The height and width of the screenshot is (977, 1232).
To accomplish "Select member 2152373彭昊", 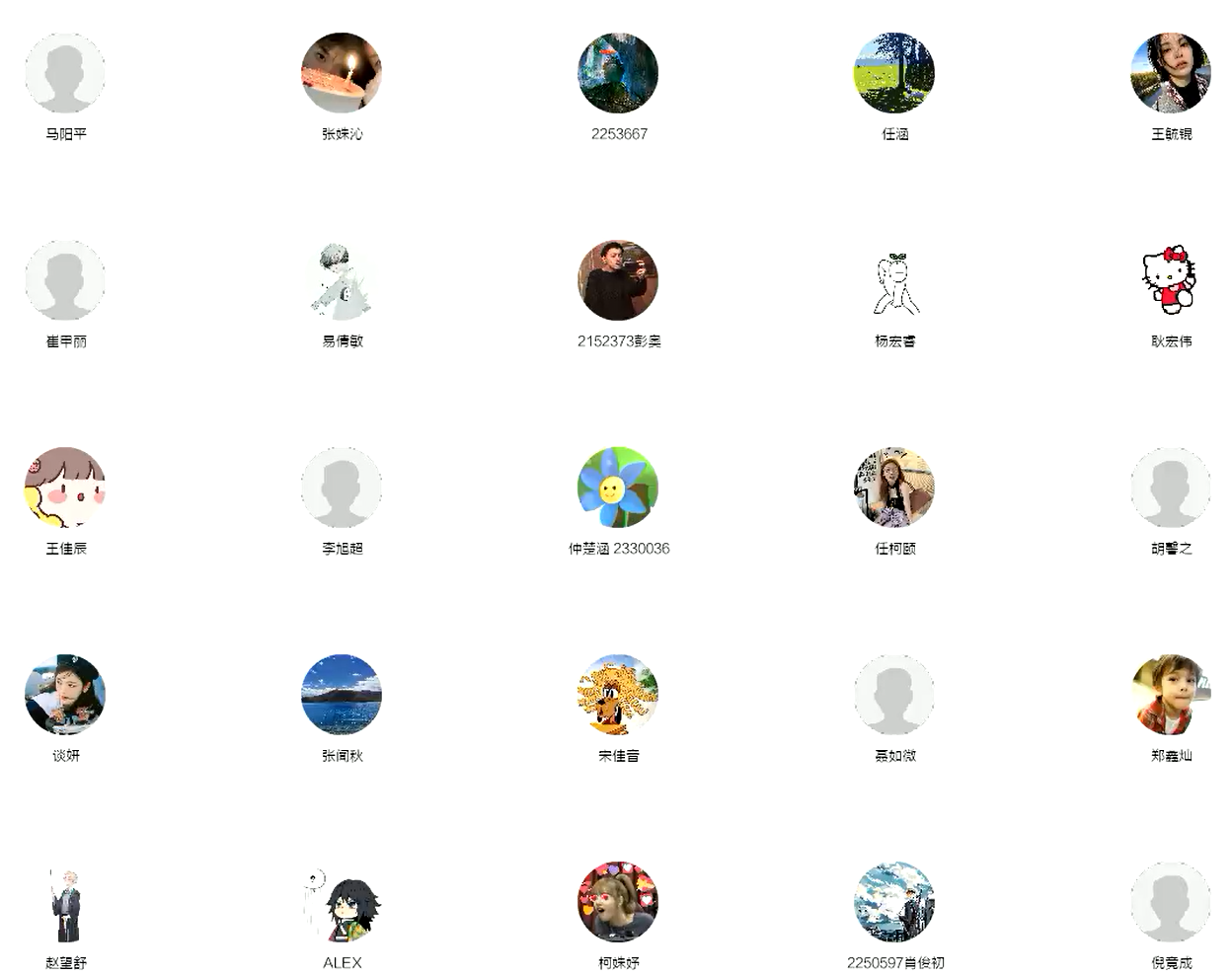I will click(x=618, y=280).
